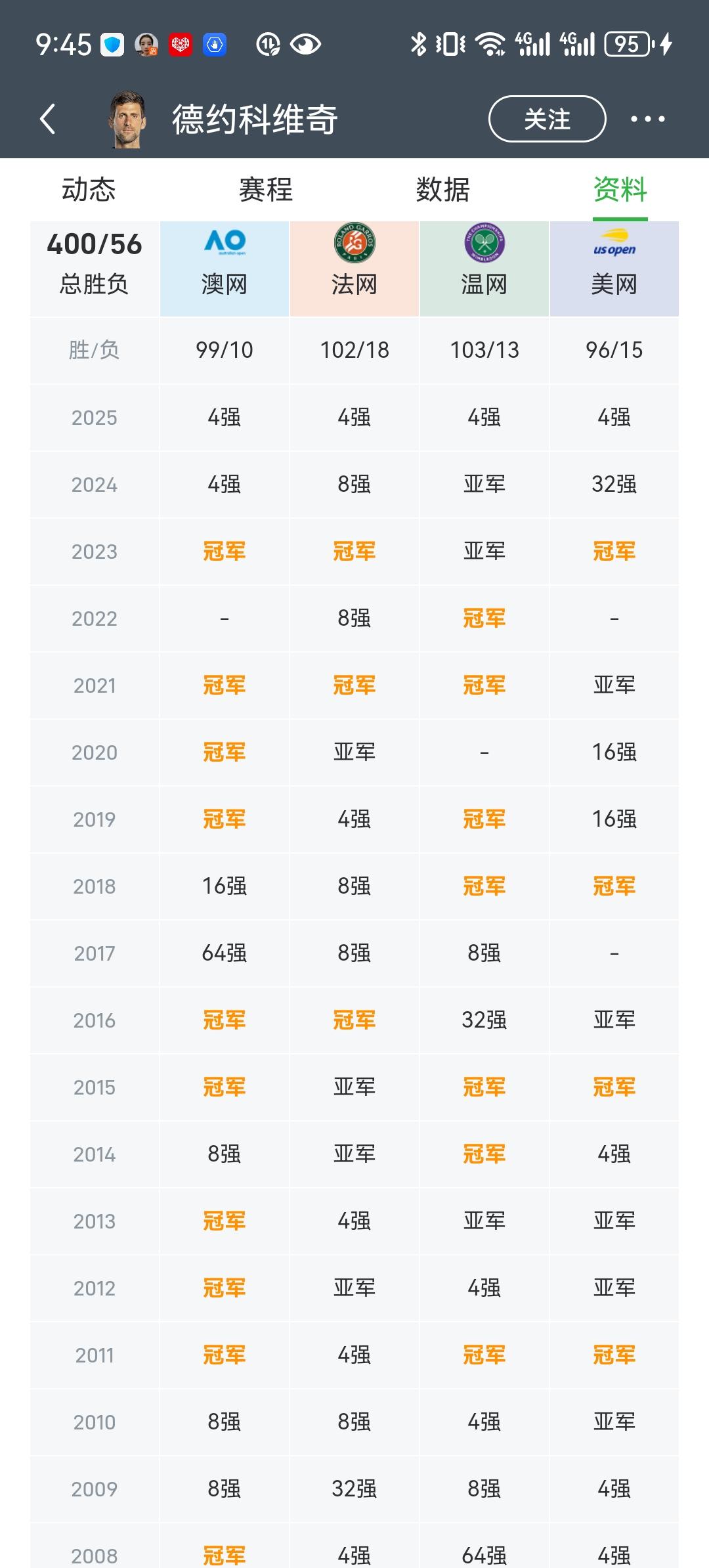Click the 2023 Australian Open 冠军 entry
Screen dimensions: 709x1568
point(223,551)
